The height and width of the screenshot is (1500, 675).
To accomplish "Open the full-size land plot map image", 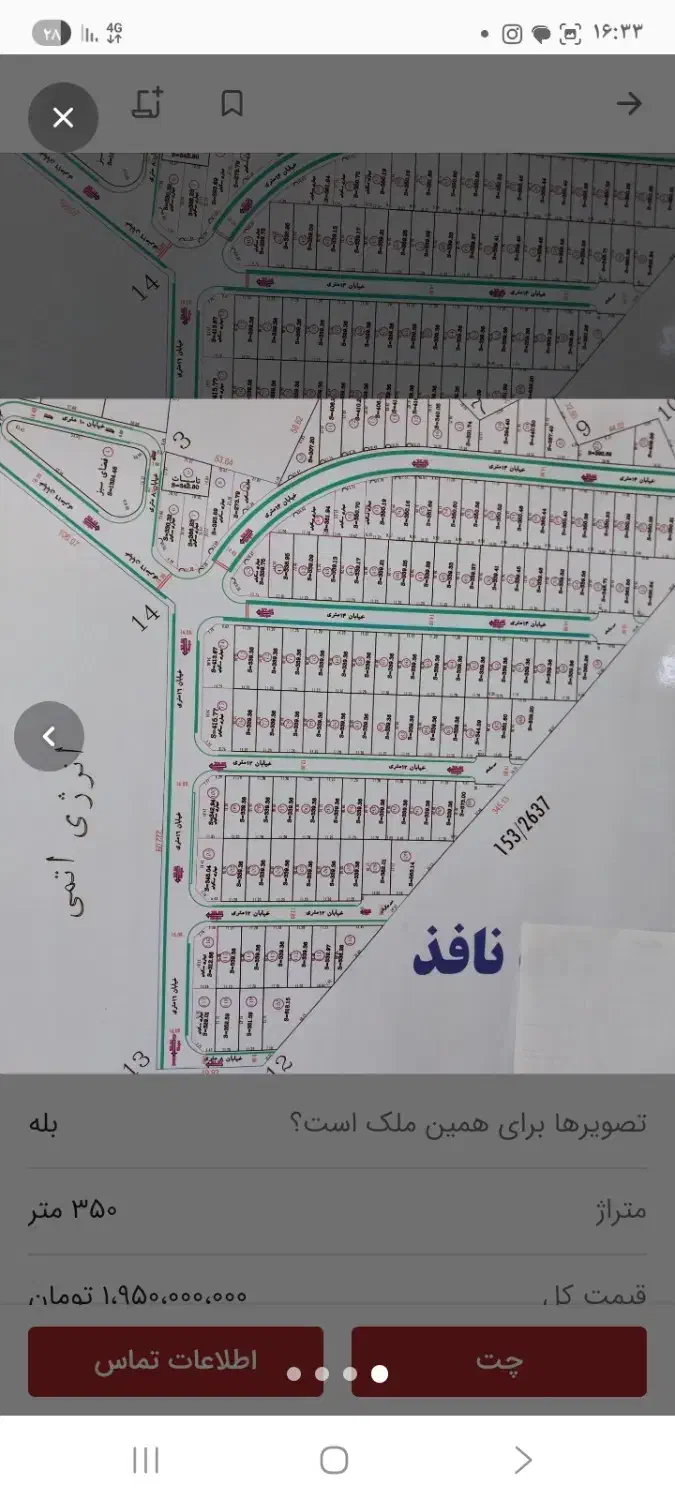I will (x=337, y=735).
